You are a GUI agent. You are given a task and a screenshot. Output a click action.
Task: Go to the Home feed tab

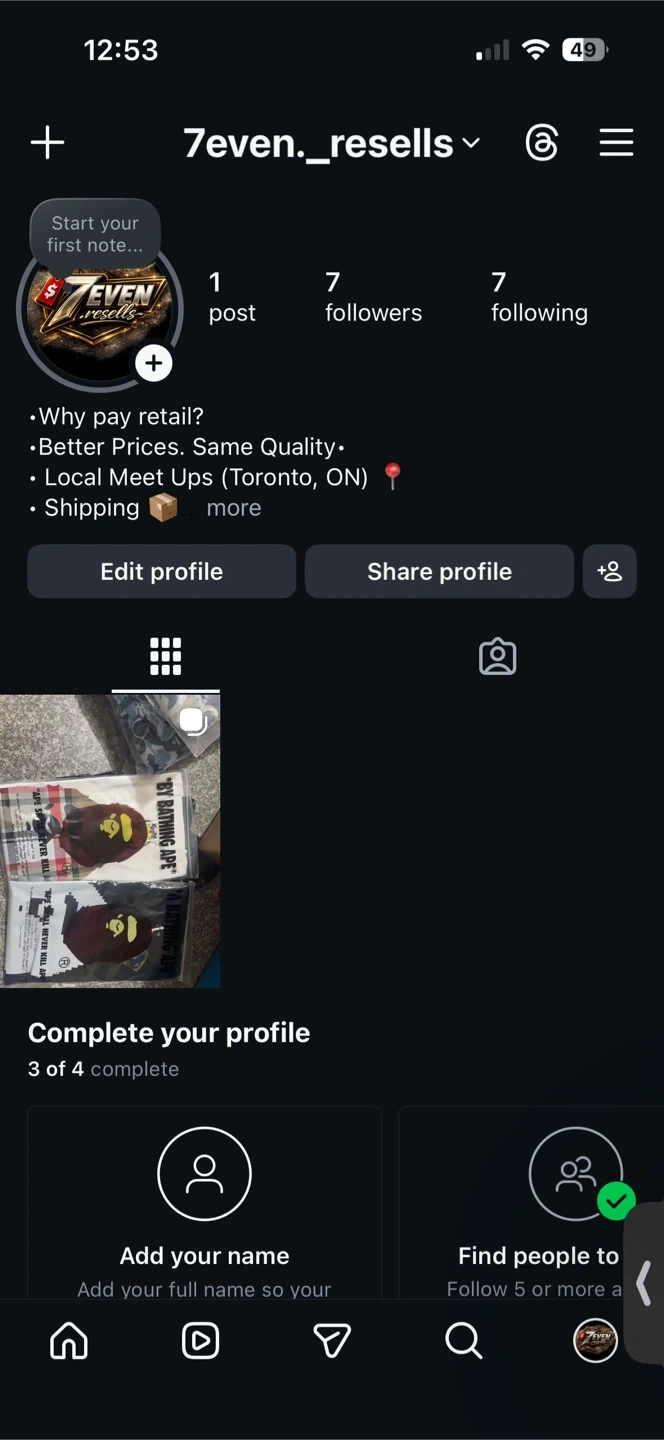69,1341
